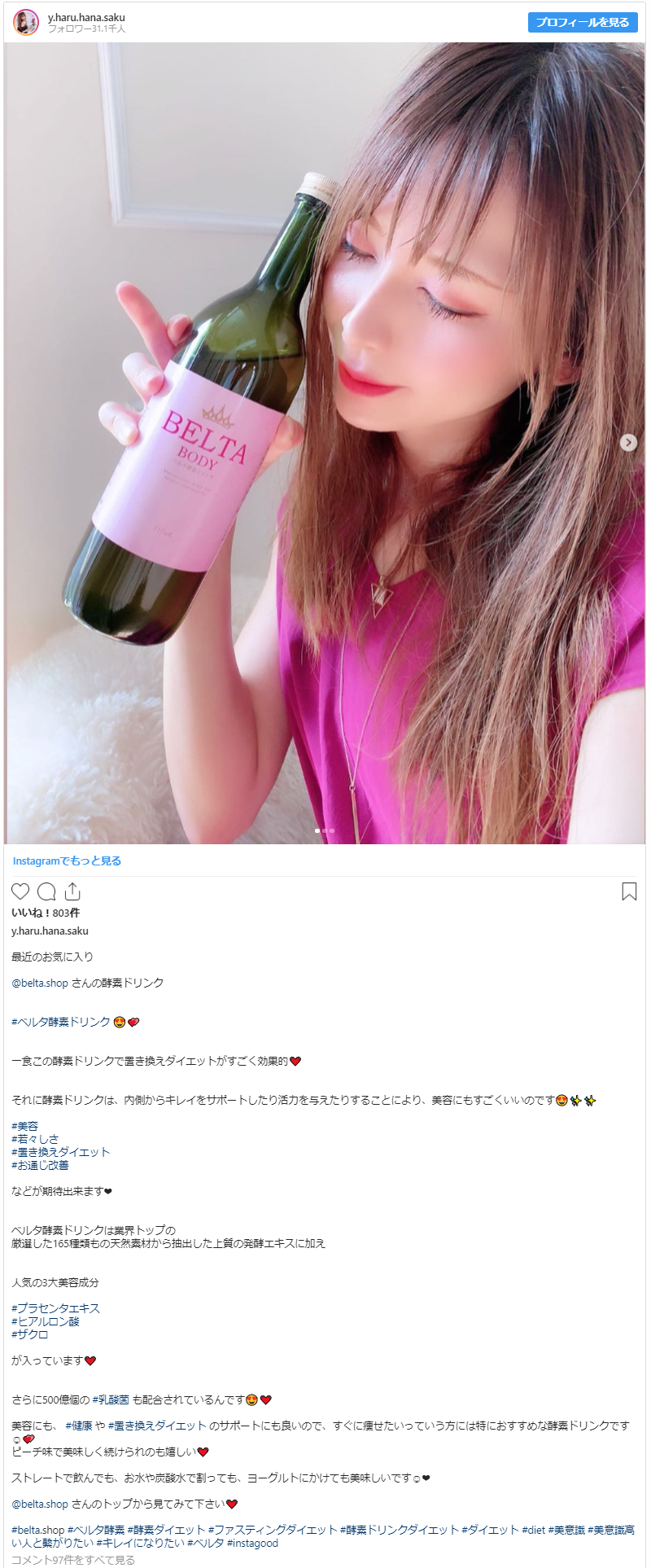The image size is (651, 1568).
Task: Open hashtag #美容
Action: point(25,1126)
